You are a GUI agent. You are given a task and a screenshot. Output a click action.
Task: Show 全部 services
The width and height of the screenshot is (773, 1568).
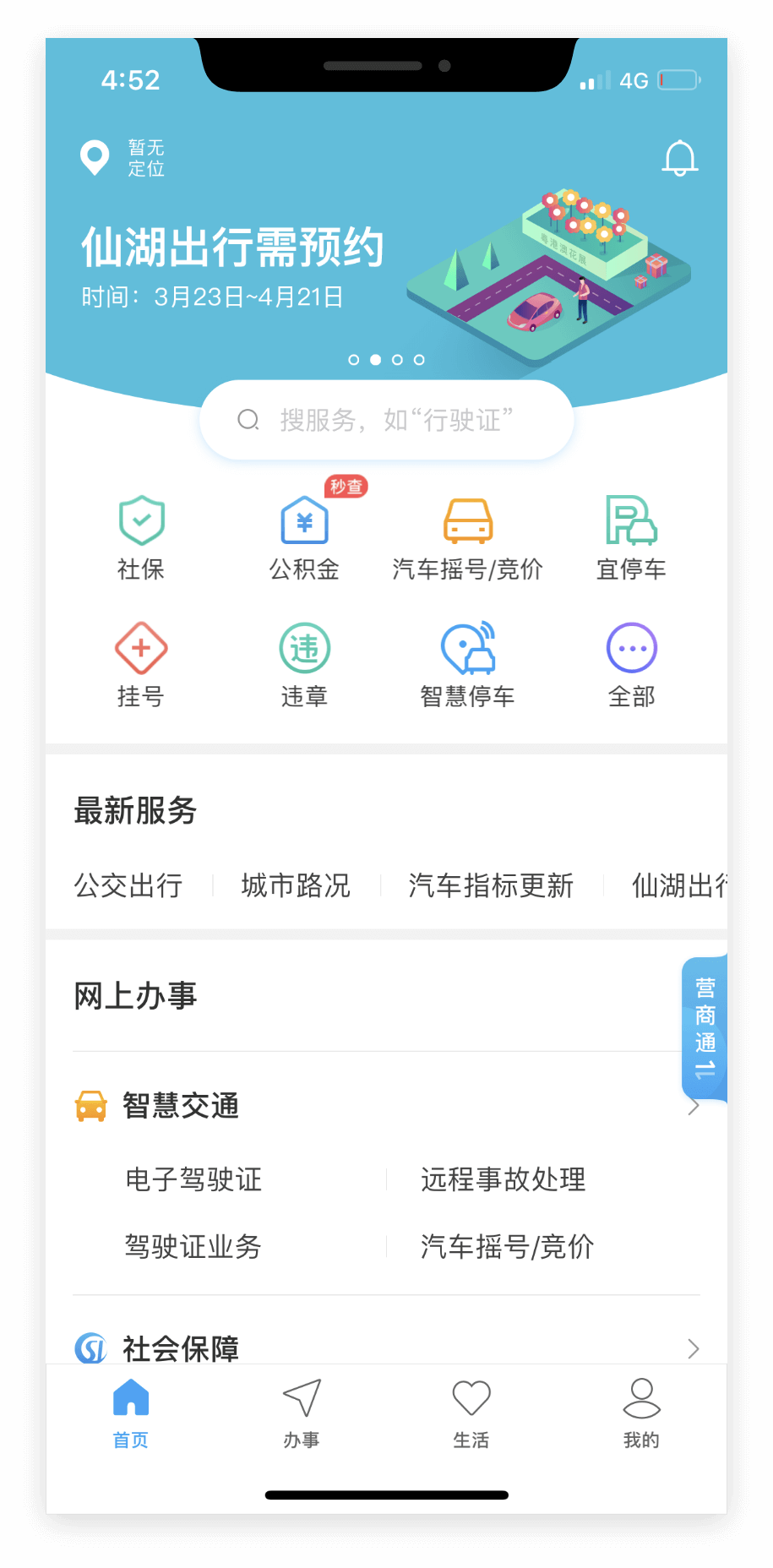point(631,666)
